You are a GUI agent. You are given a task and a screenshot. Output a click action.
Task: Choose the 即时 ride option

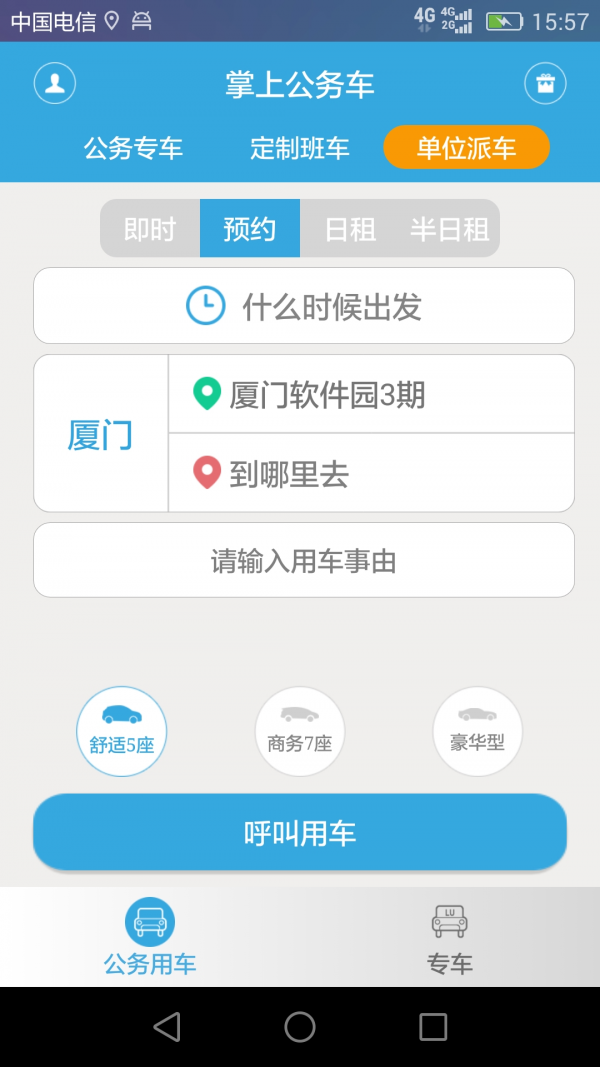tap(150, 229)
